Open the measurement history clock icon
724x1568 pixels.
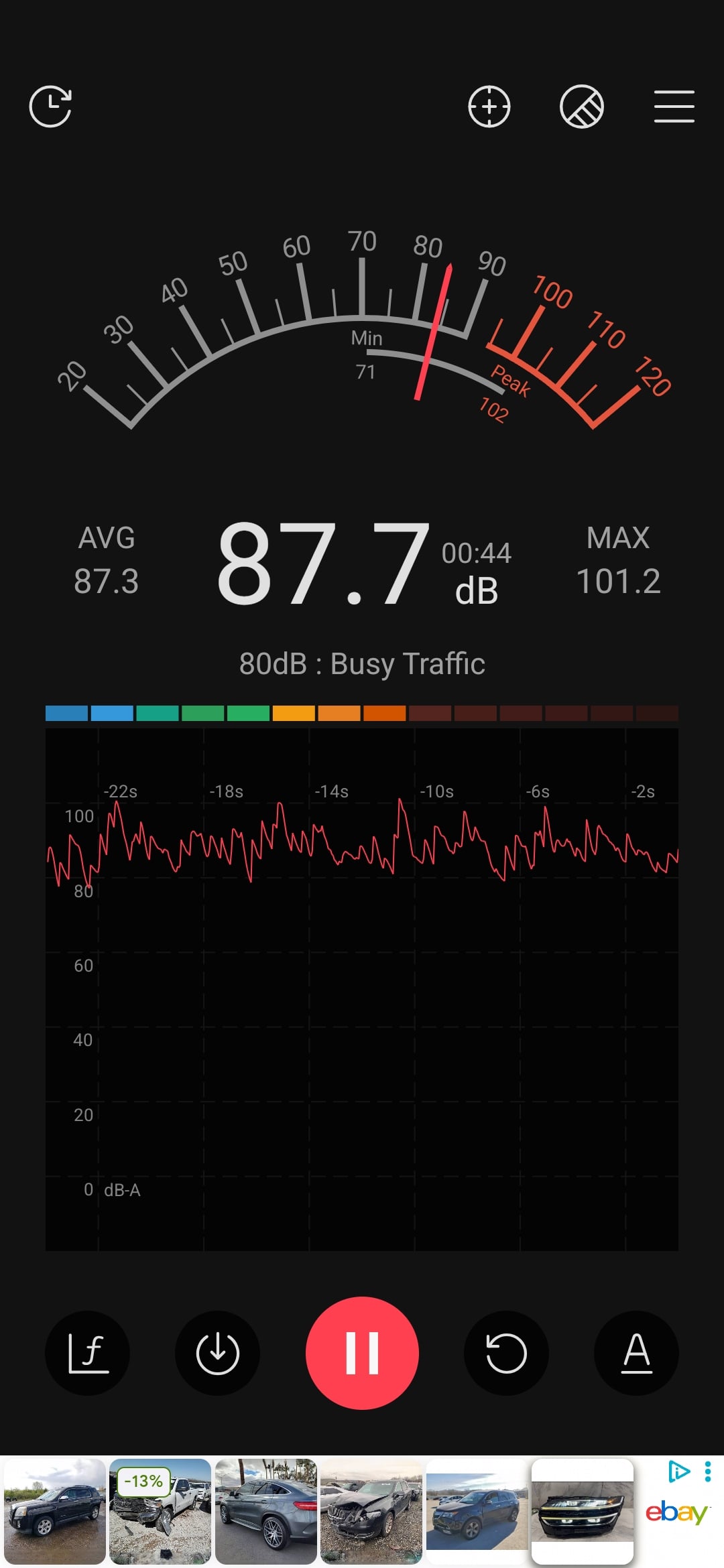coord(51,107)
